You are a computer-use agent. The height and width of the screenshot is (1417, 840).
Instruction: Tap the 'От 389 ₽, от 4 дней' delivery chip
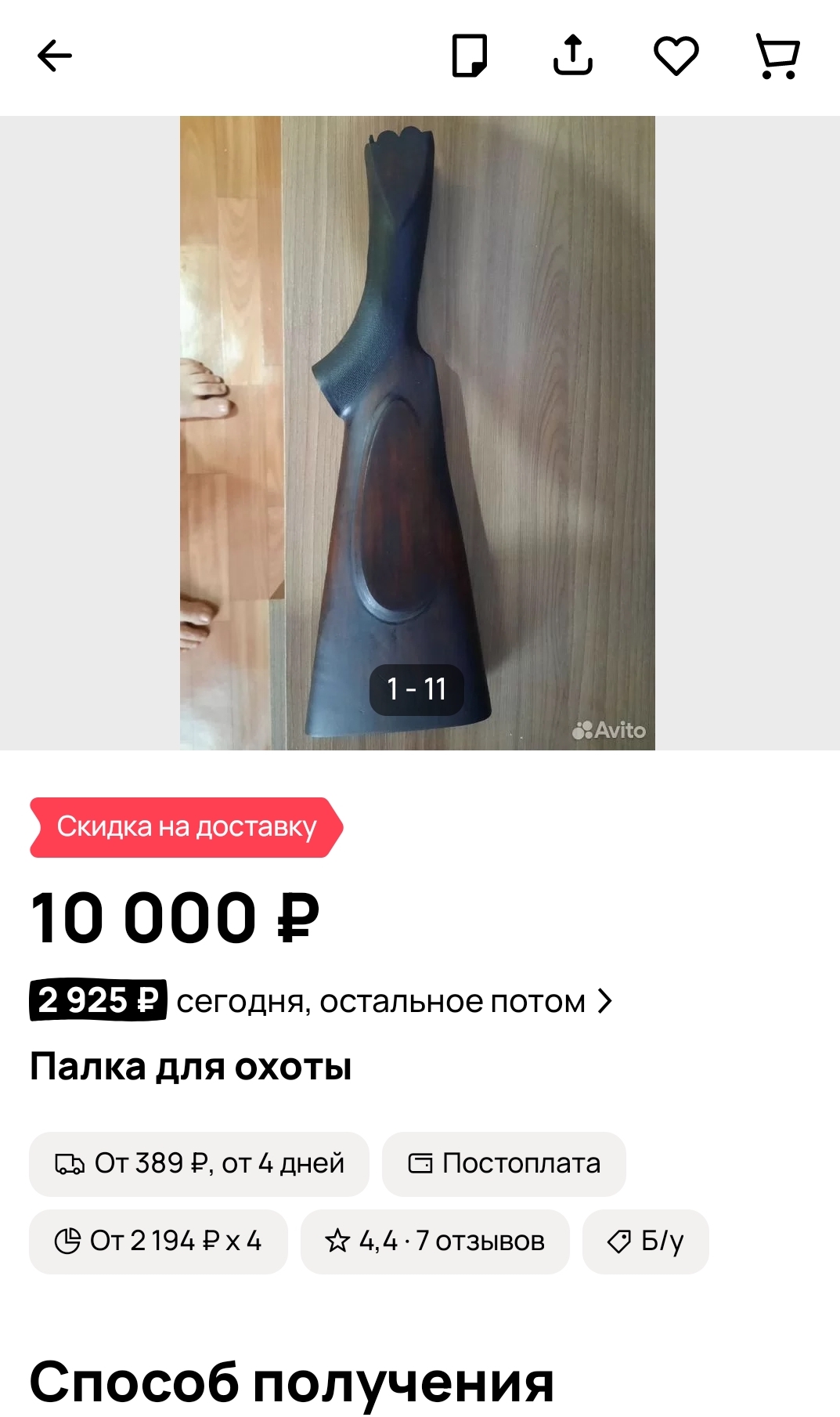coord(199,1163)
